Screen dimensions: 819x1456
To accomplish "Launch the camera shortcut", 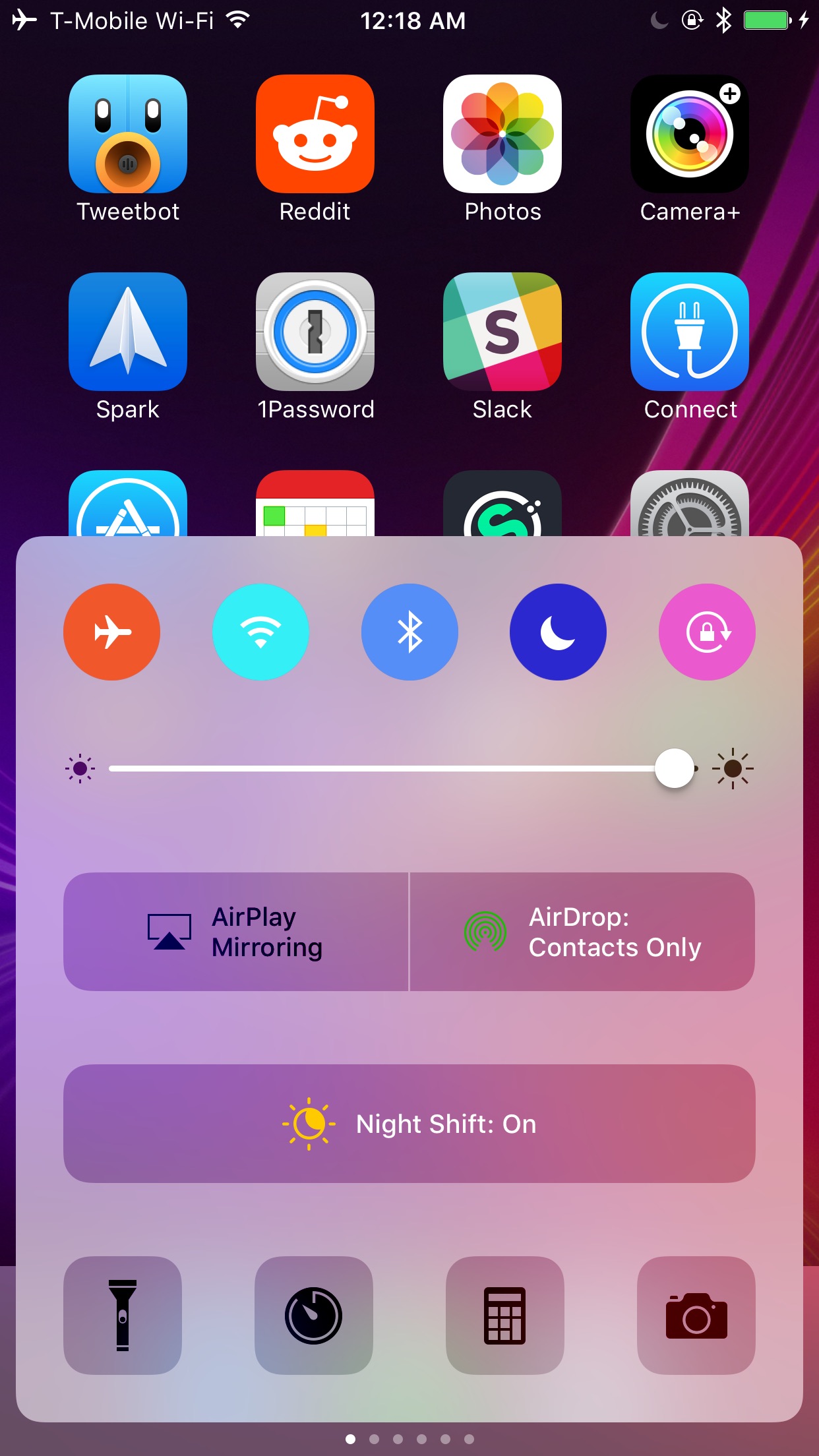I will click(696, 1316).
